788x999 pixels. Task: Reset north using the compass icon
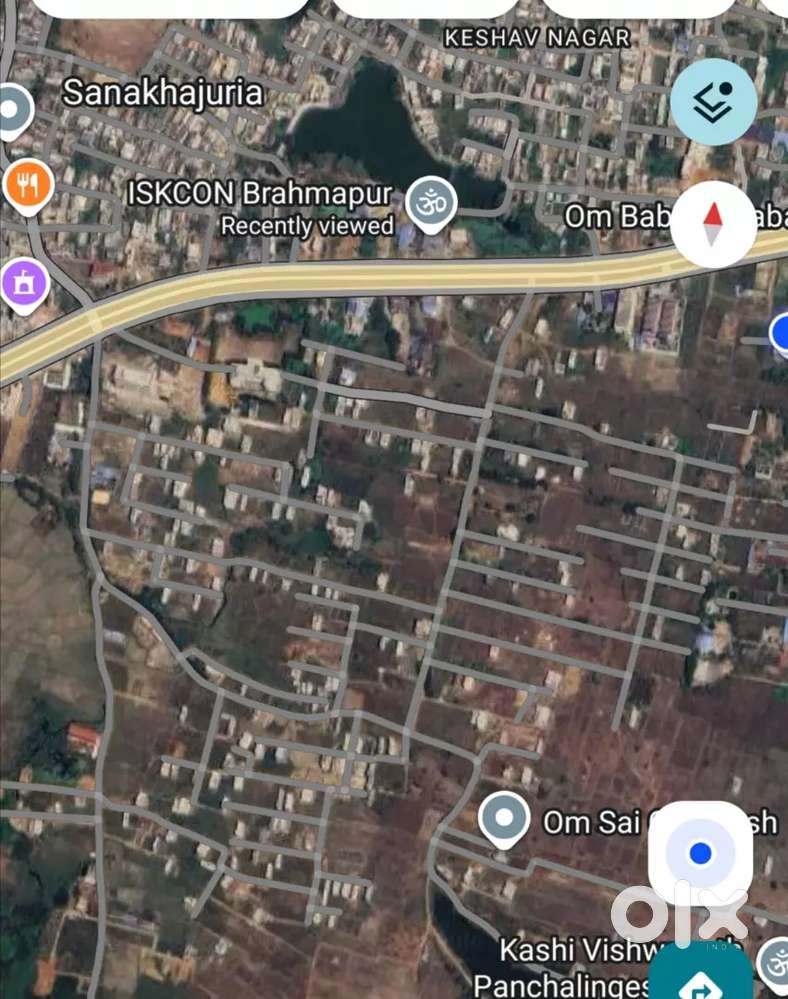coord(713,224)
